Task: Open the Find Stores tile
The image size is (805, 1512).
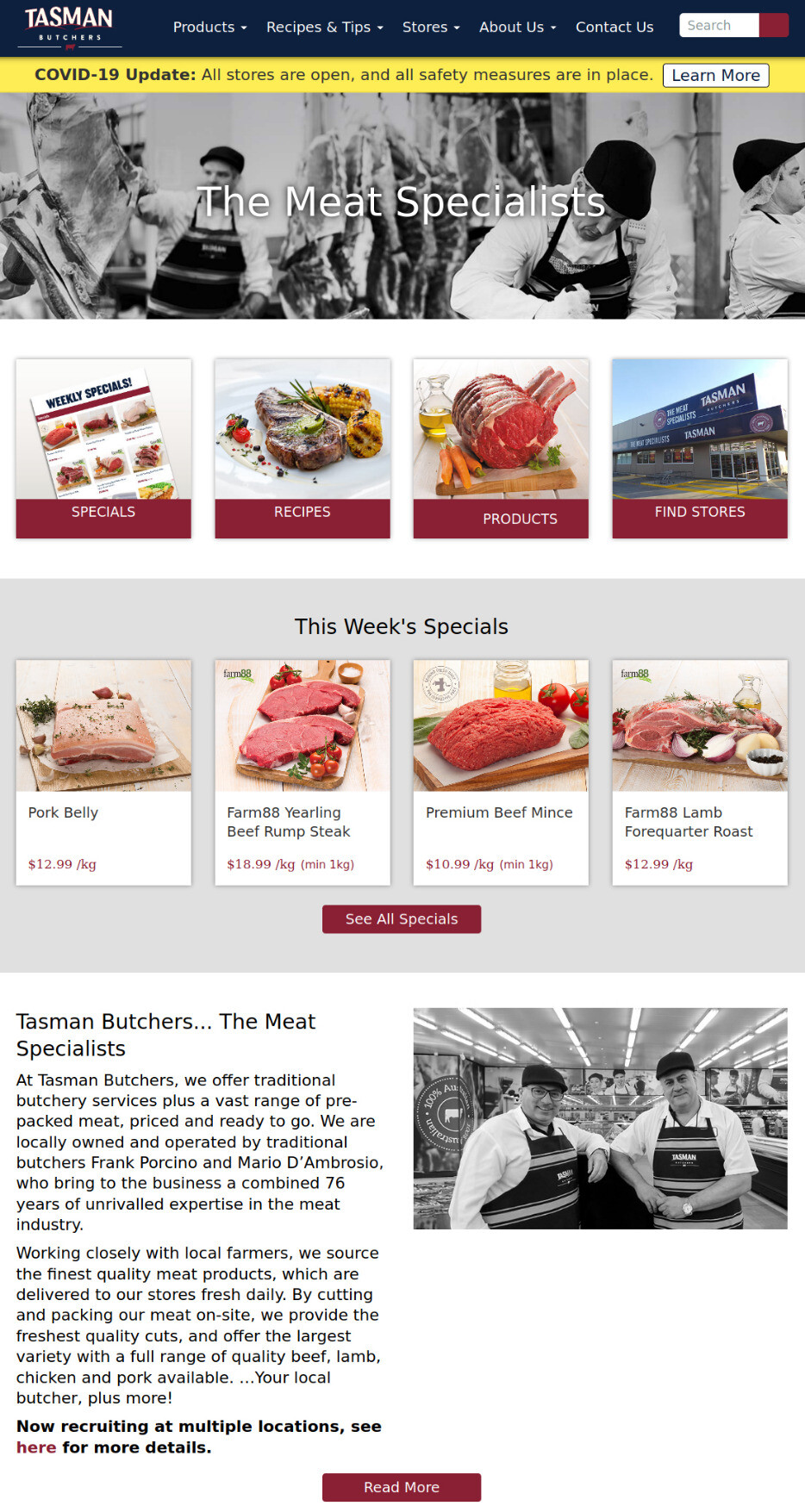Action: click(700, 449)
